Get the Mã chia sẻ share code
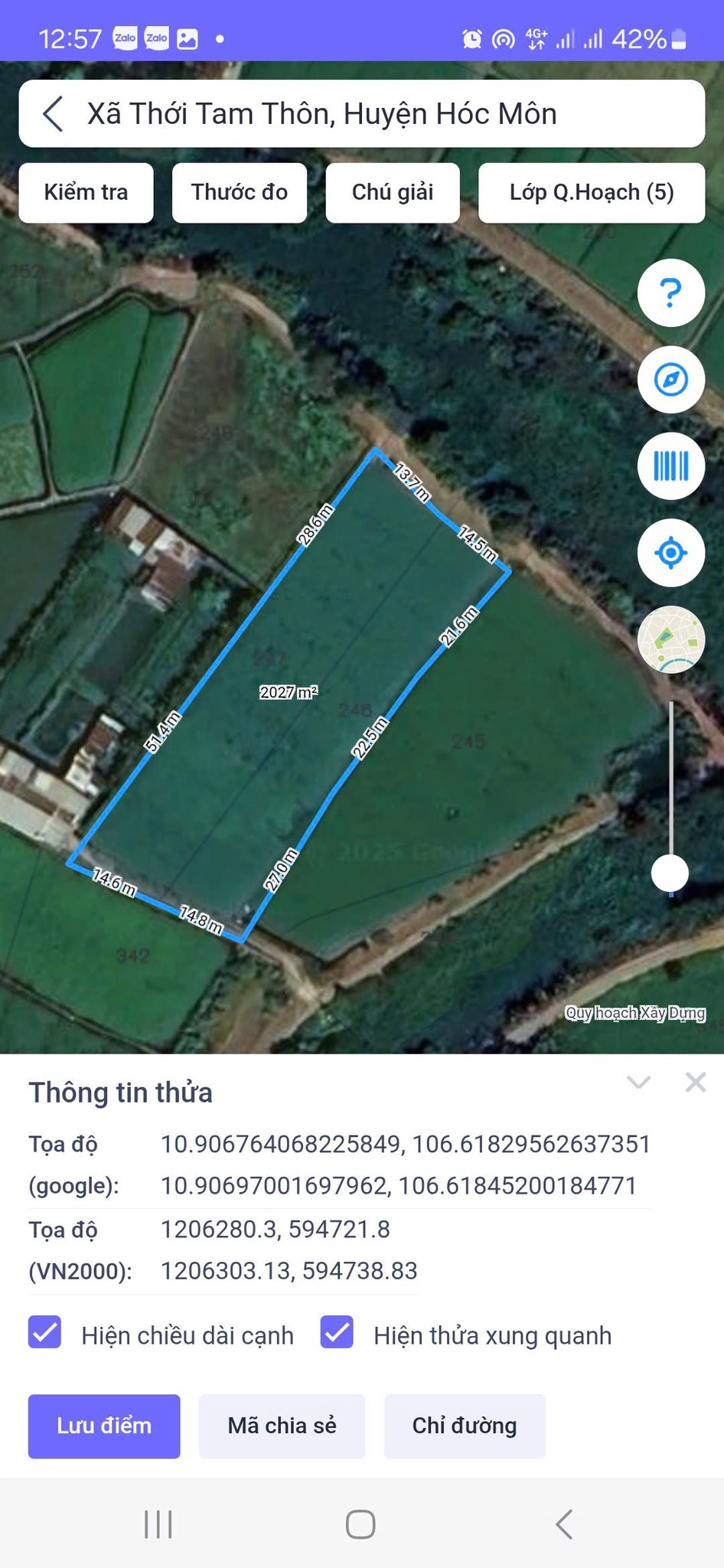This screenshot has width=724, height=1568. click(282, 1426)
